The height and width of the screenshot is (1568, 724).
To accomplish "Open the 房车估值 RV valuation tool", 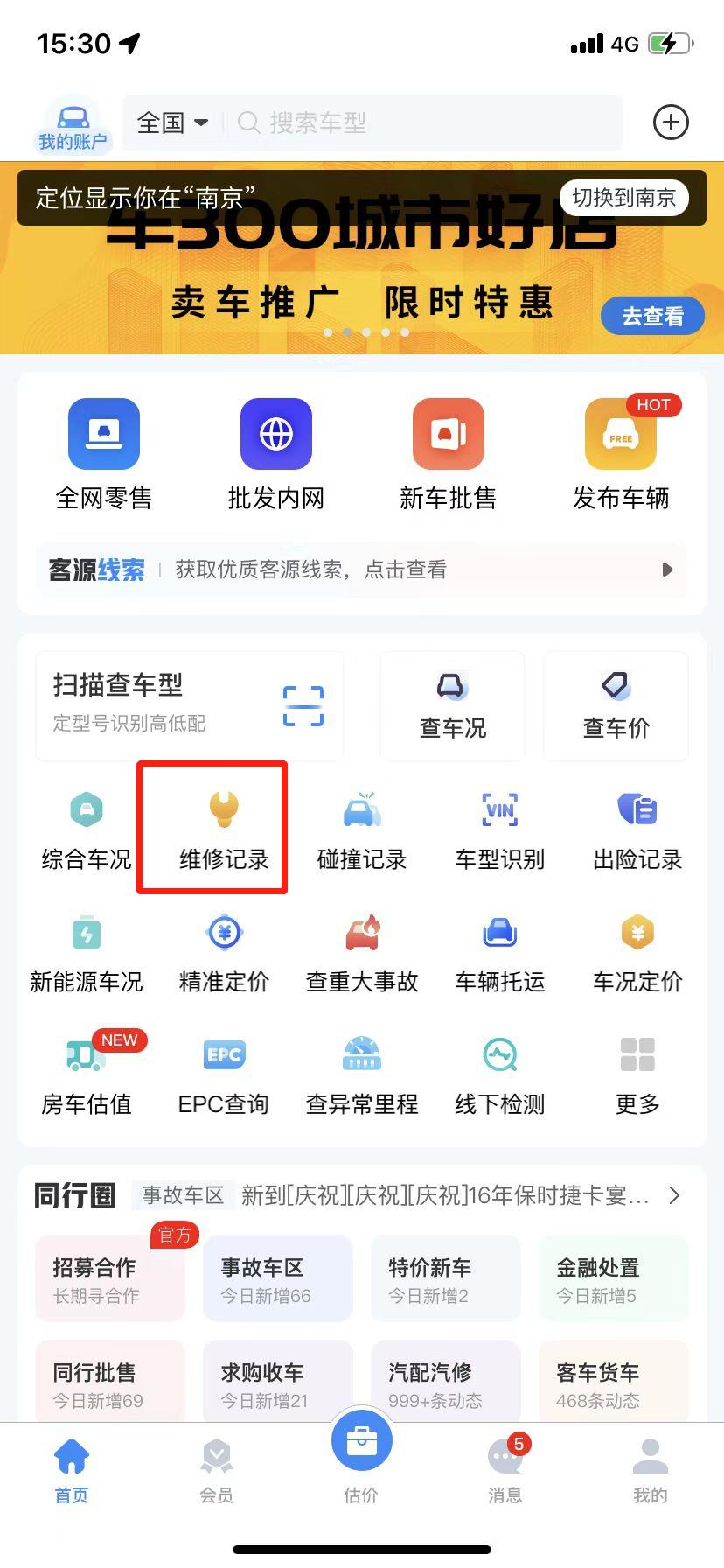I will [86, 1071].
